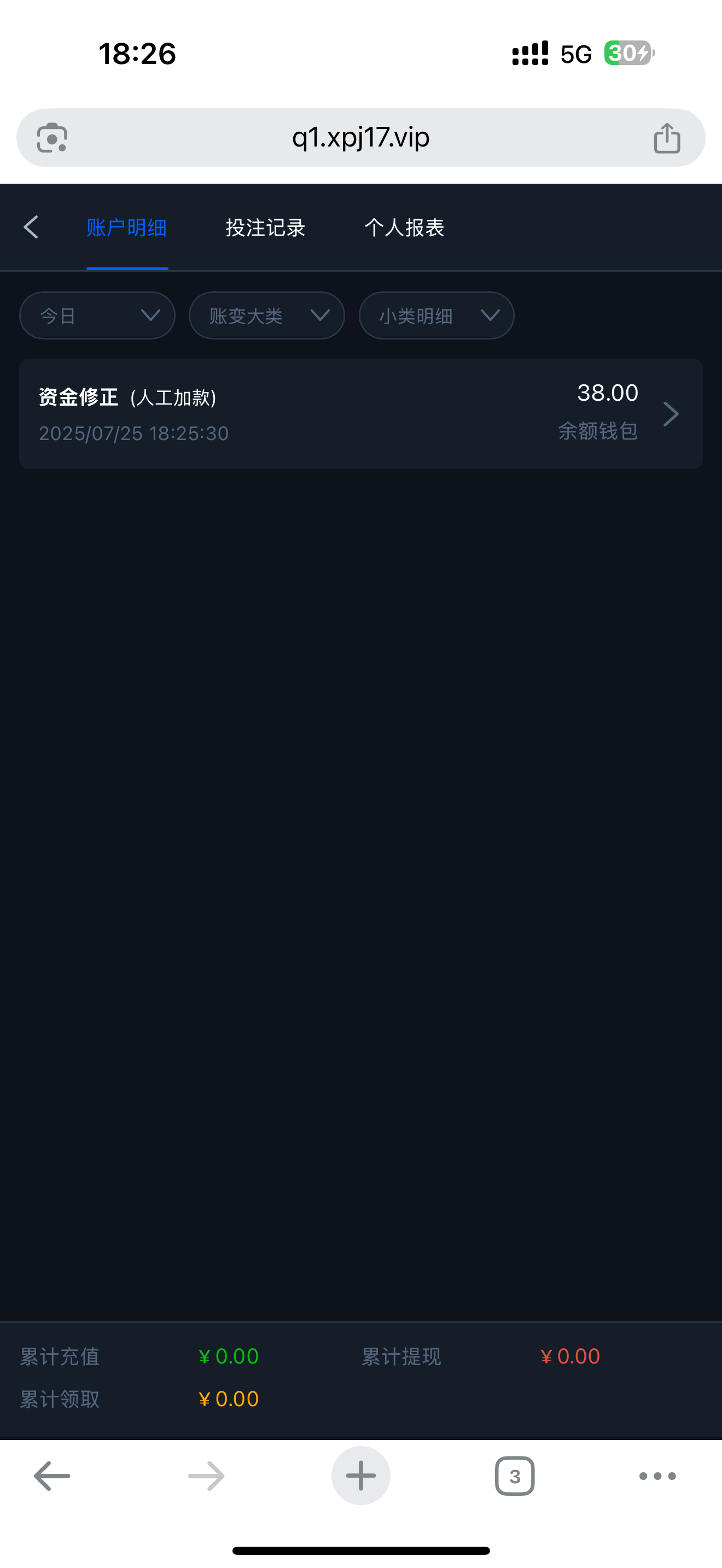Image resolution: width=722 pixels, height=1568 pixels.
Task: Go back using the header arrow
Action: click(31, 227)
